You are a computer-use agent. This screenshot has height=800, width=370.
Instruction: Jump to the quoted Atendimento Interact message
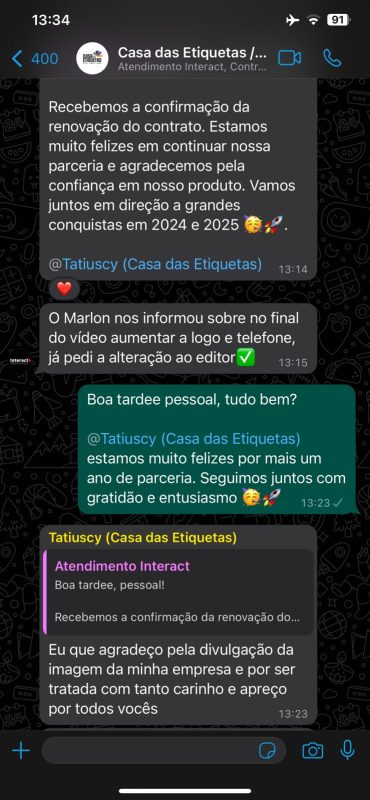(179, 592)
